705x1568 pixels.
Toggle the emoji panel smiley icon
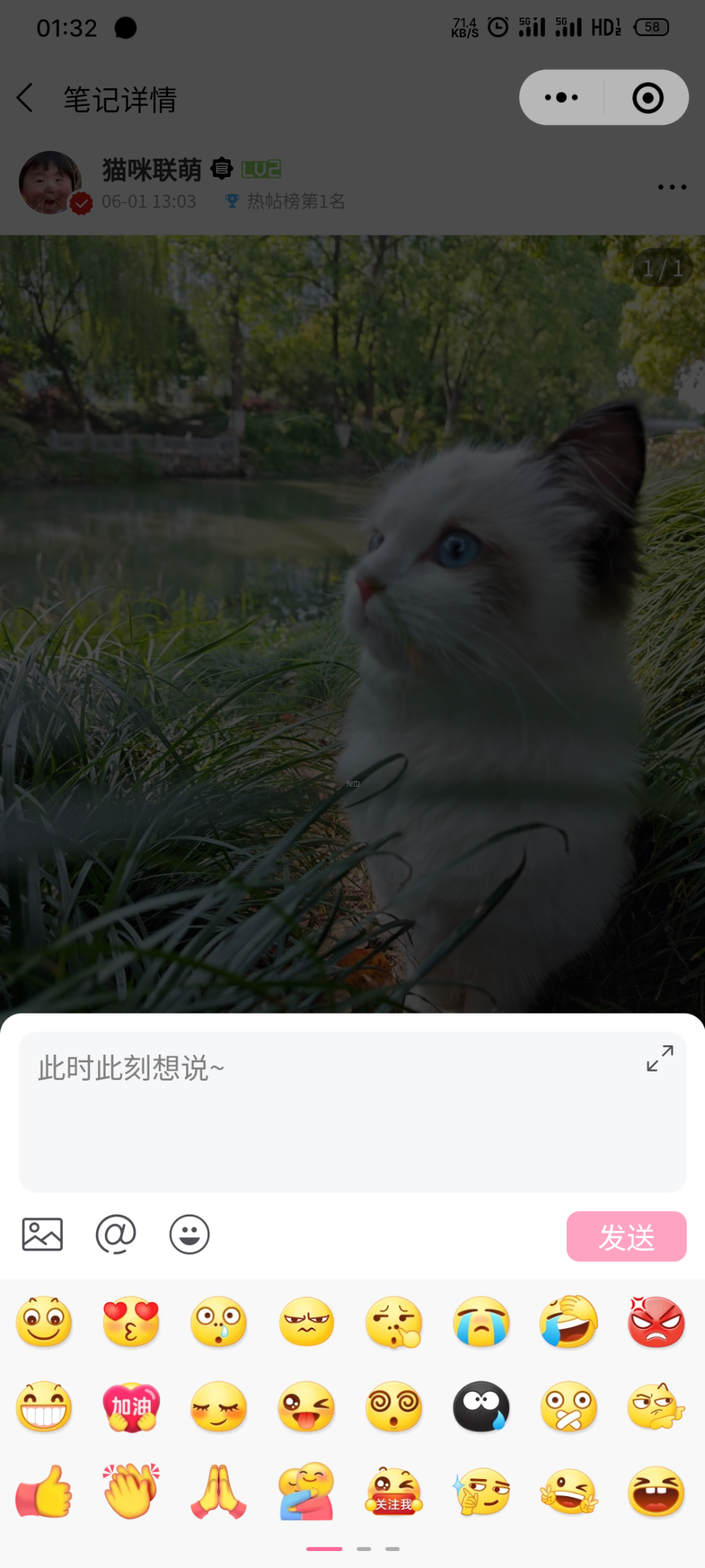pyautogui.click(x=190, y=1234)
